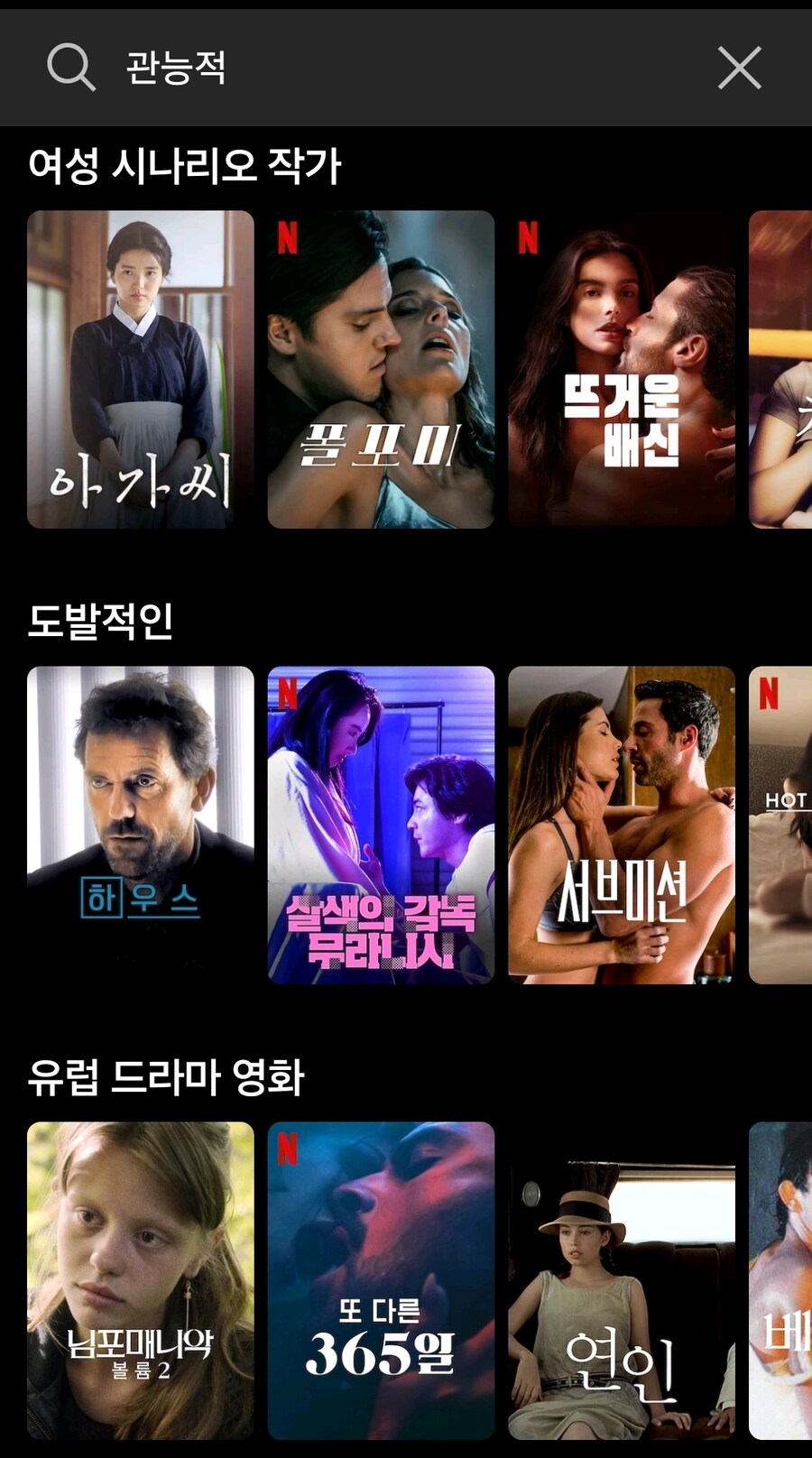The width and height of the screenshot is (812, 1458).
Task: Tap the search field containing 관능적
Action: click(361, 68)
